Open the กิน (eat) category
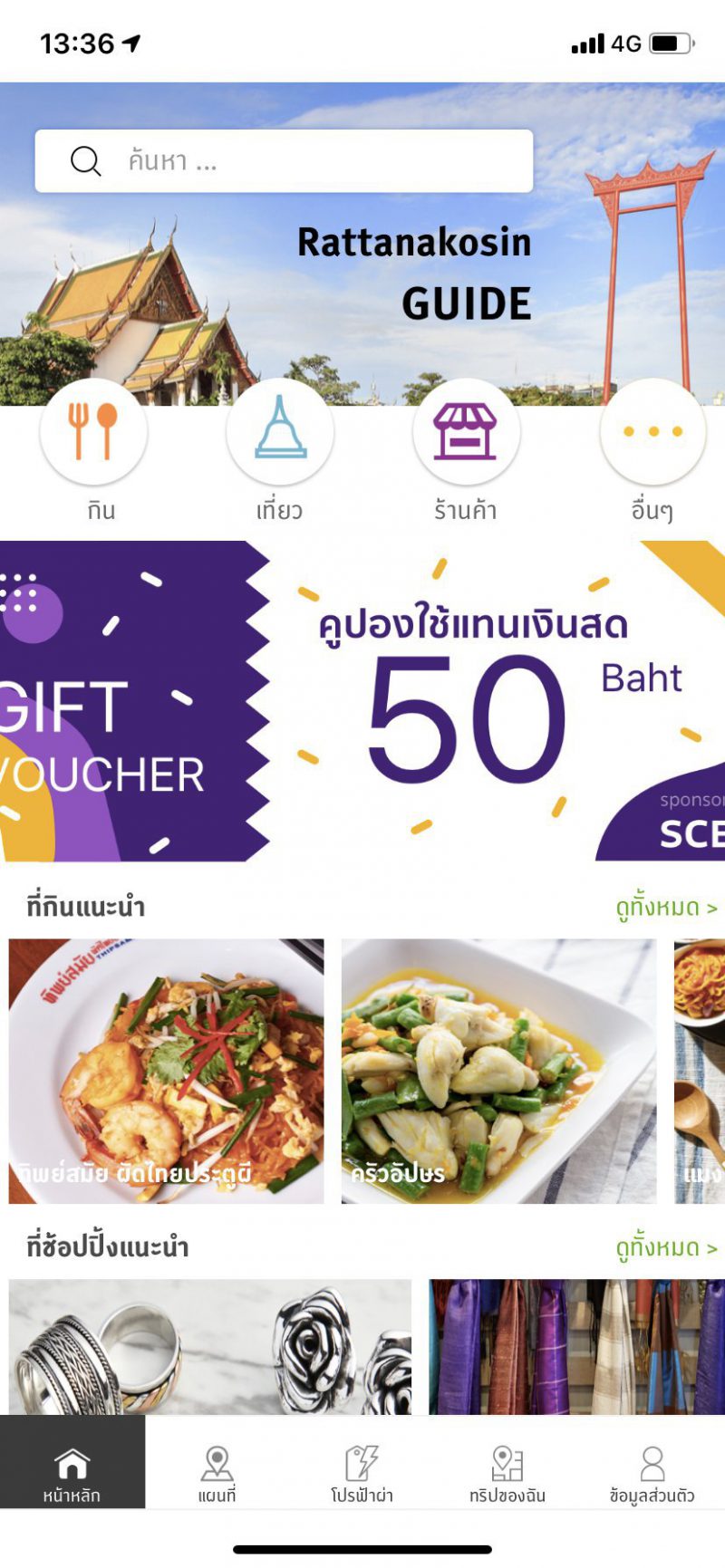This screenshot has width=725, height=1568. click(93, 432)
